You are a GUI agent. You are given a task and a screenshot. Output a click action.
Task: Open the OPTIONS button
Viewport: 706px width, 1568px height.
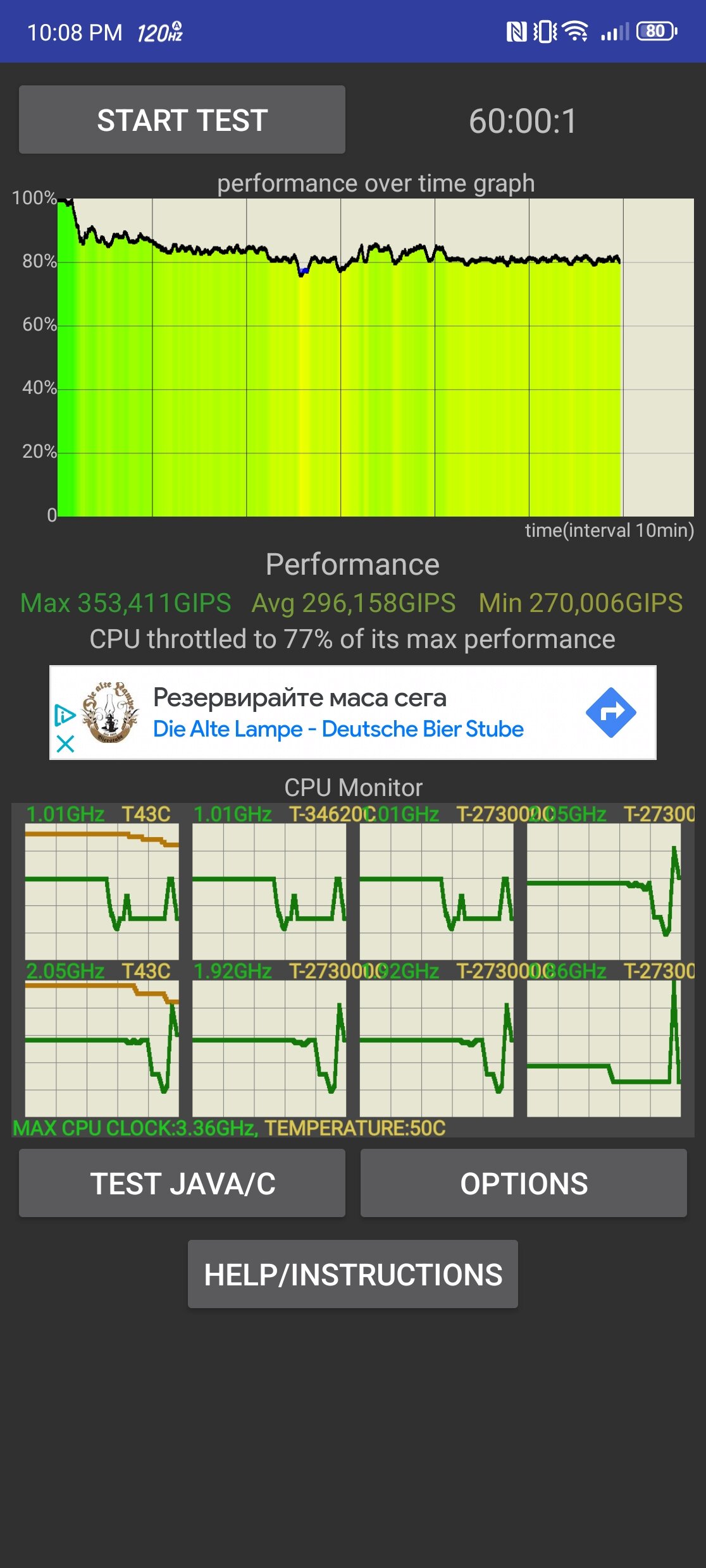click(524, 1183)
